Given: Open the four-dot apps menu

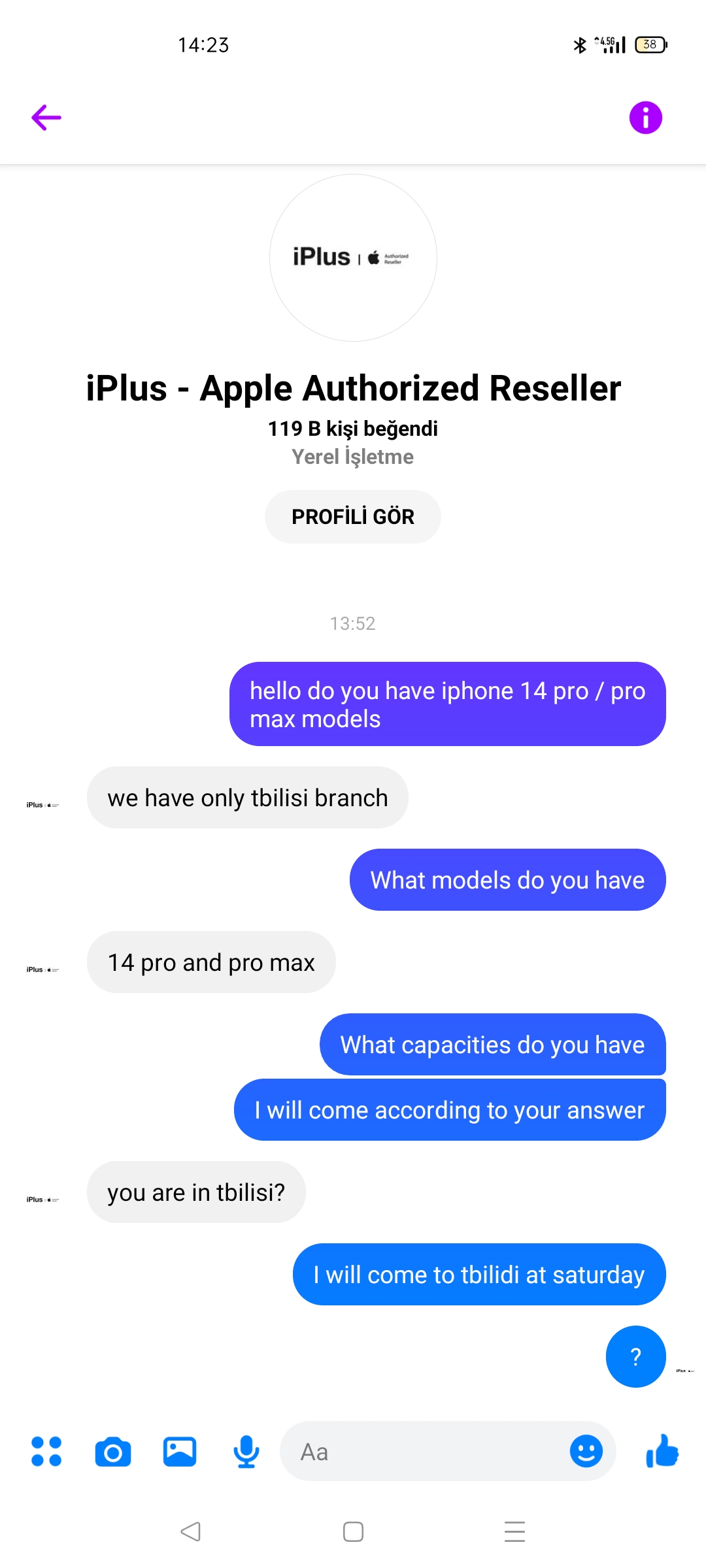Looking at the screenshot, I should point(46,1452).
